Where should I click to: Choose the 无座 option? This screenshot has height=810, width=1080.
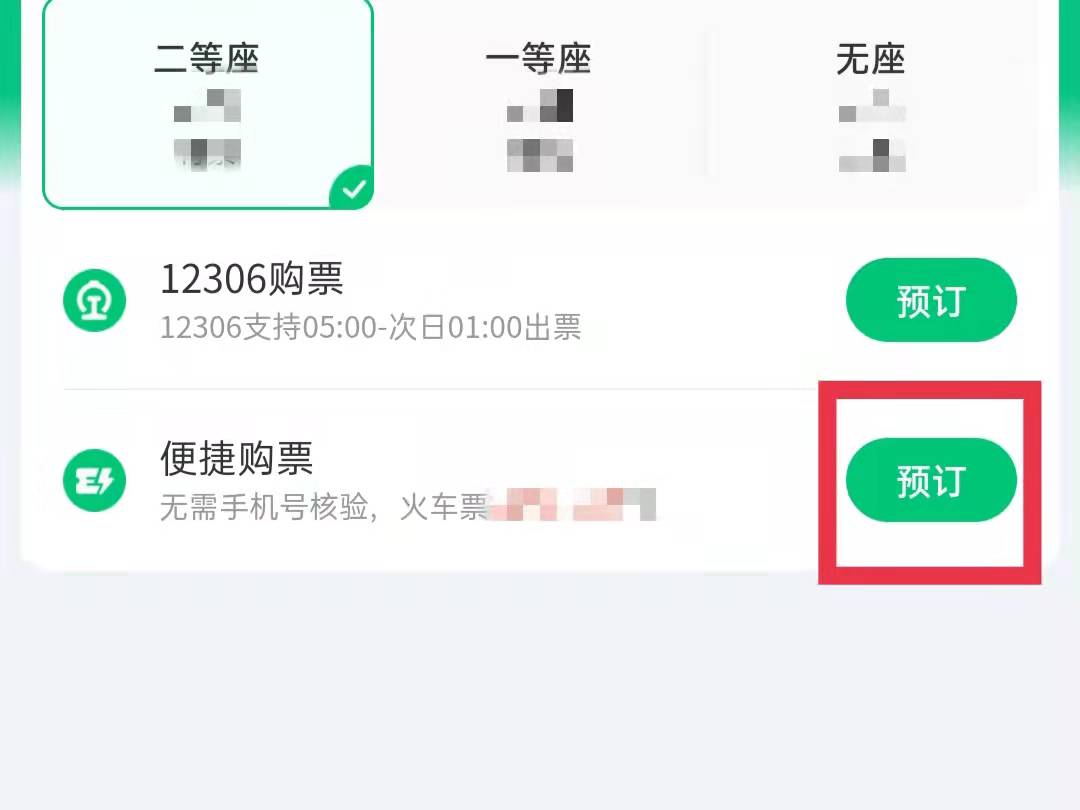coord(871,105)
